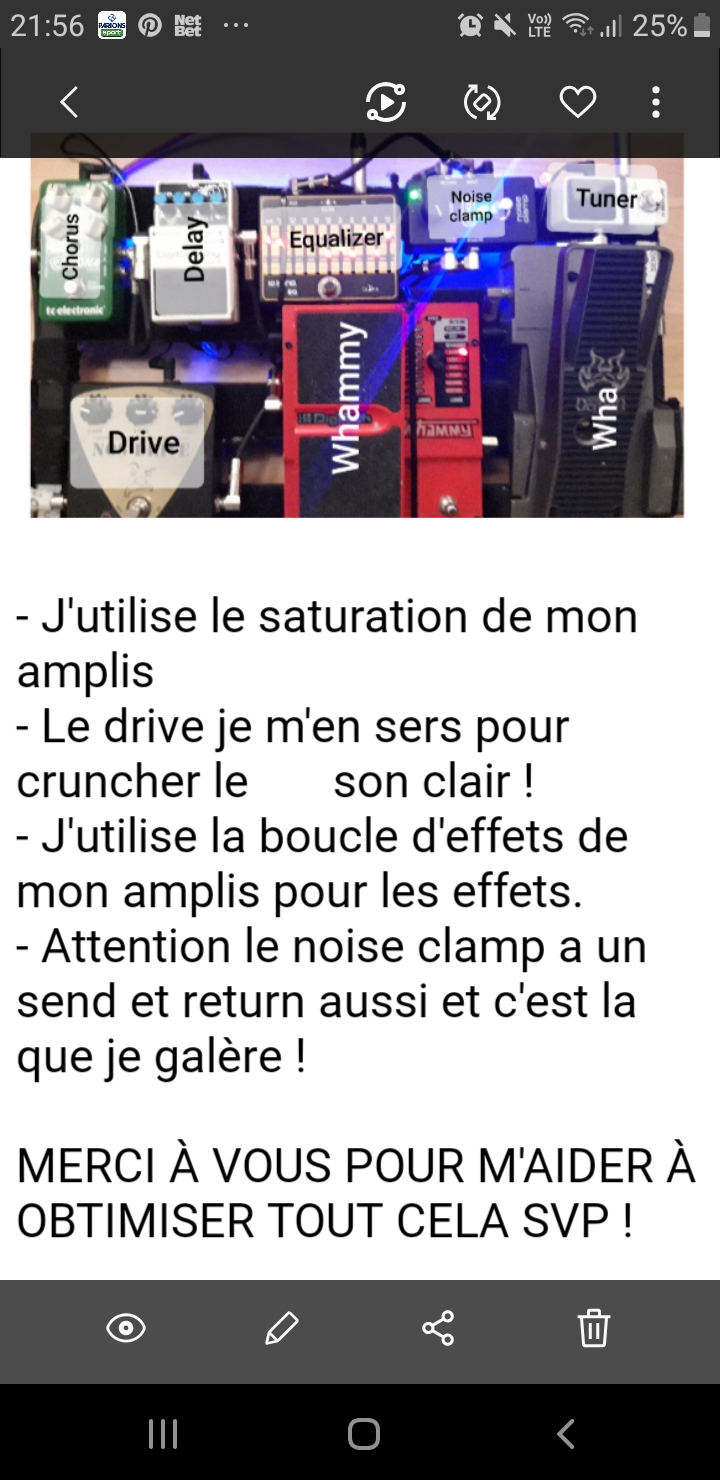Tap system home button

coord(363,1434)
